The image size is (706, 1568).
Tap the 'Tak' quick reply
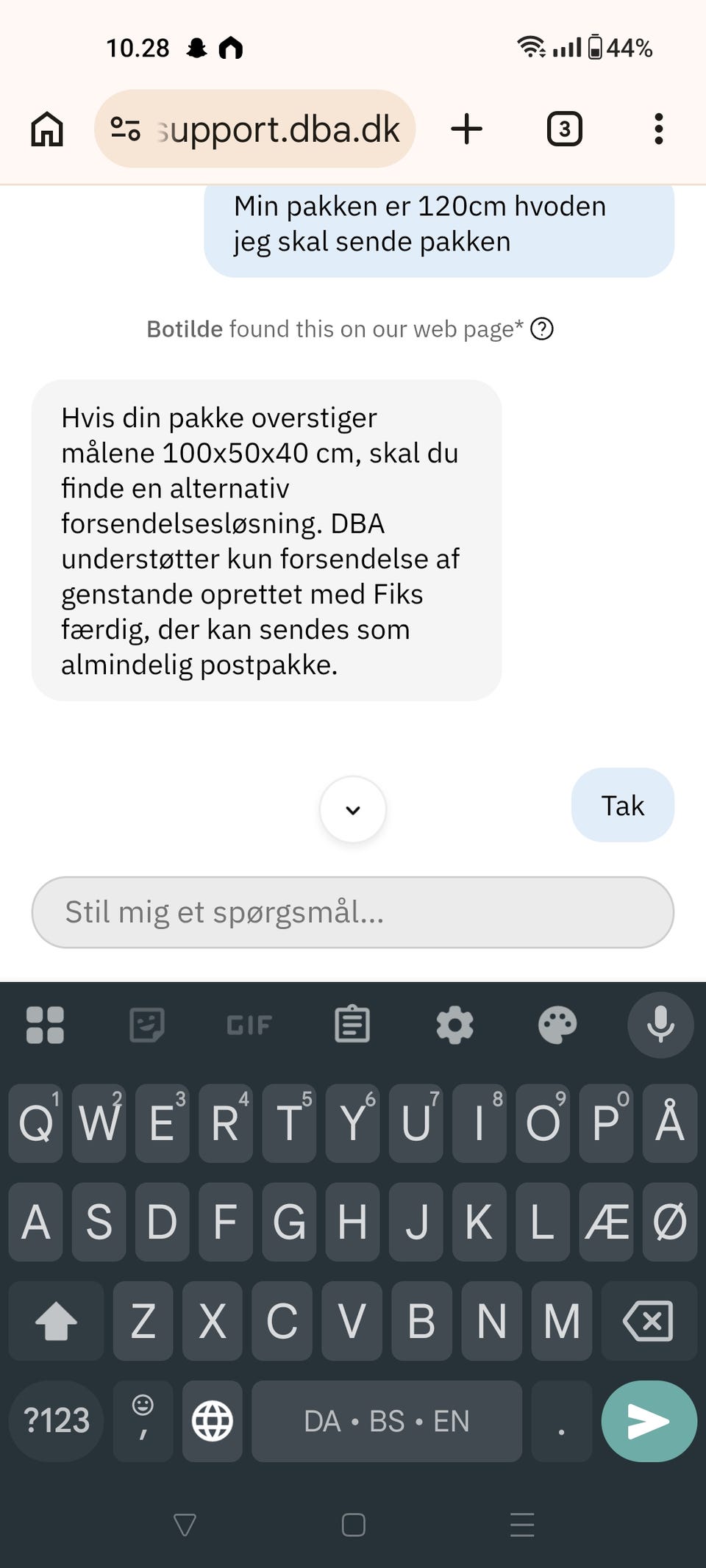pos(622,805)
